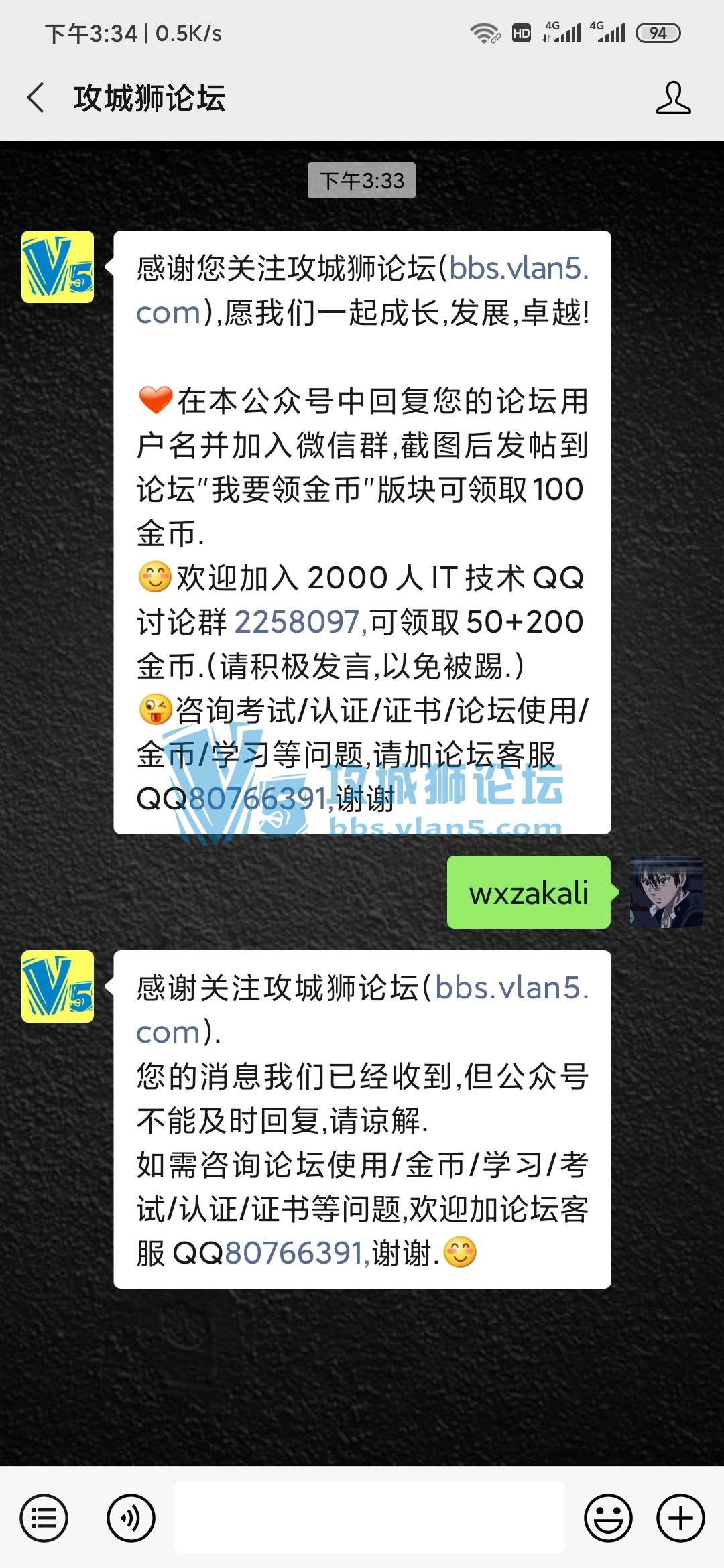724x1568 pixels.
Task: Tap QQ number 80766391 in last message
Action: click(295, 1253)
